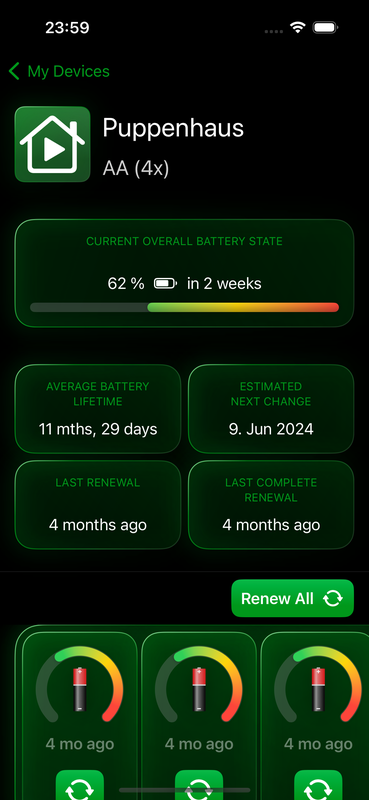
Task: Renew the third battery
Action: 318,785
